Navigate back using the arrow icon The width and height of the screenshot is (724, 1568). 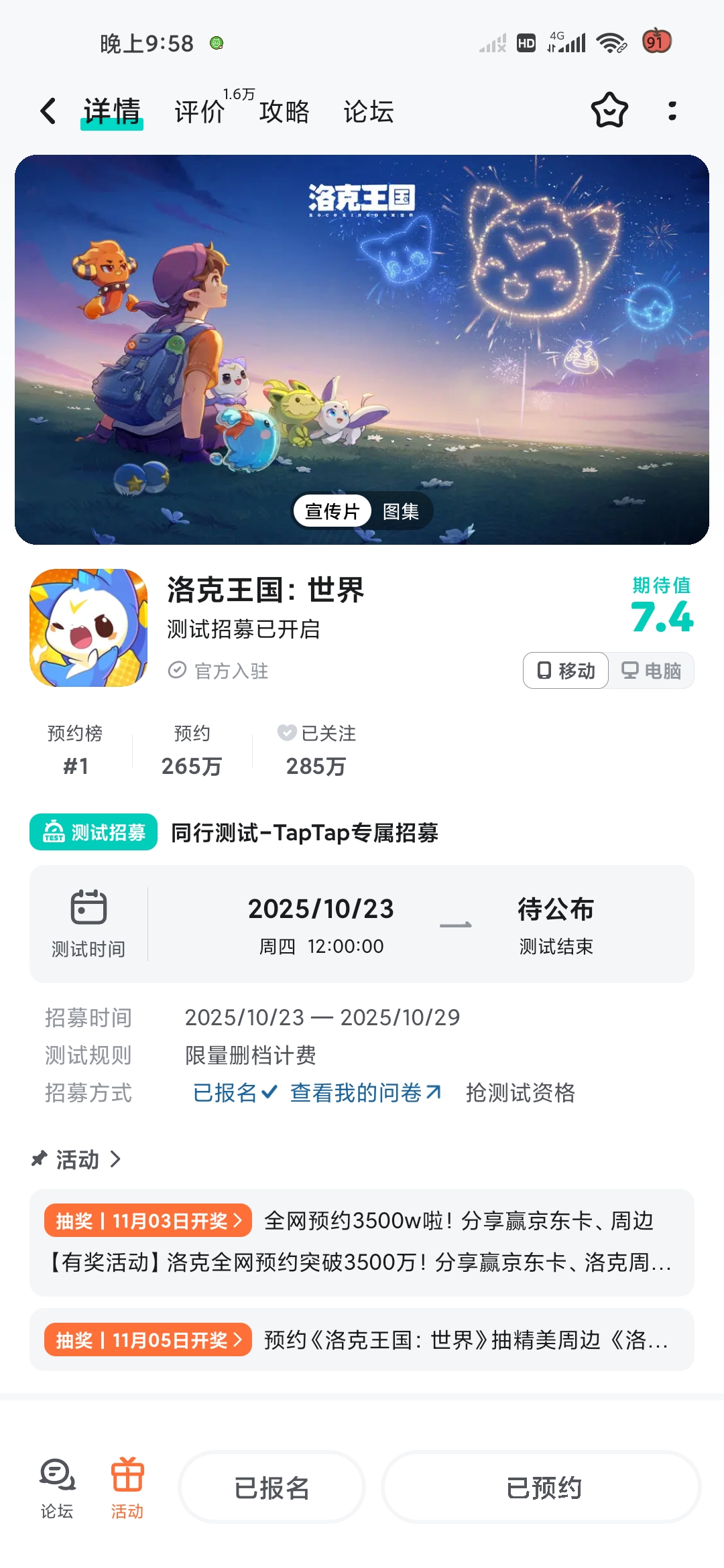point(47,111)
